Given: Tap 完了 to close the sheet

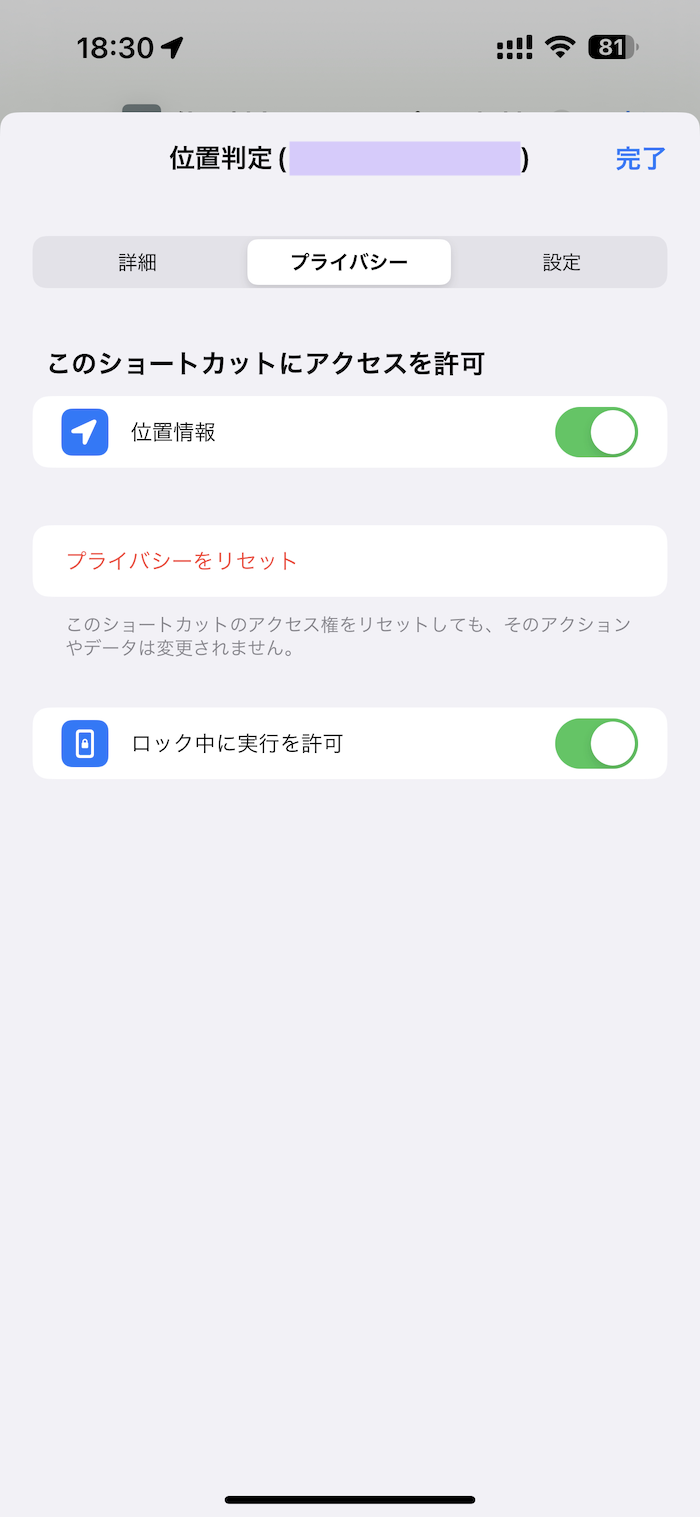Looking at the screenshot, I should click(x=640, y=159).
